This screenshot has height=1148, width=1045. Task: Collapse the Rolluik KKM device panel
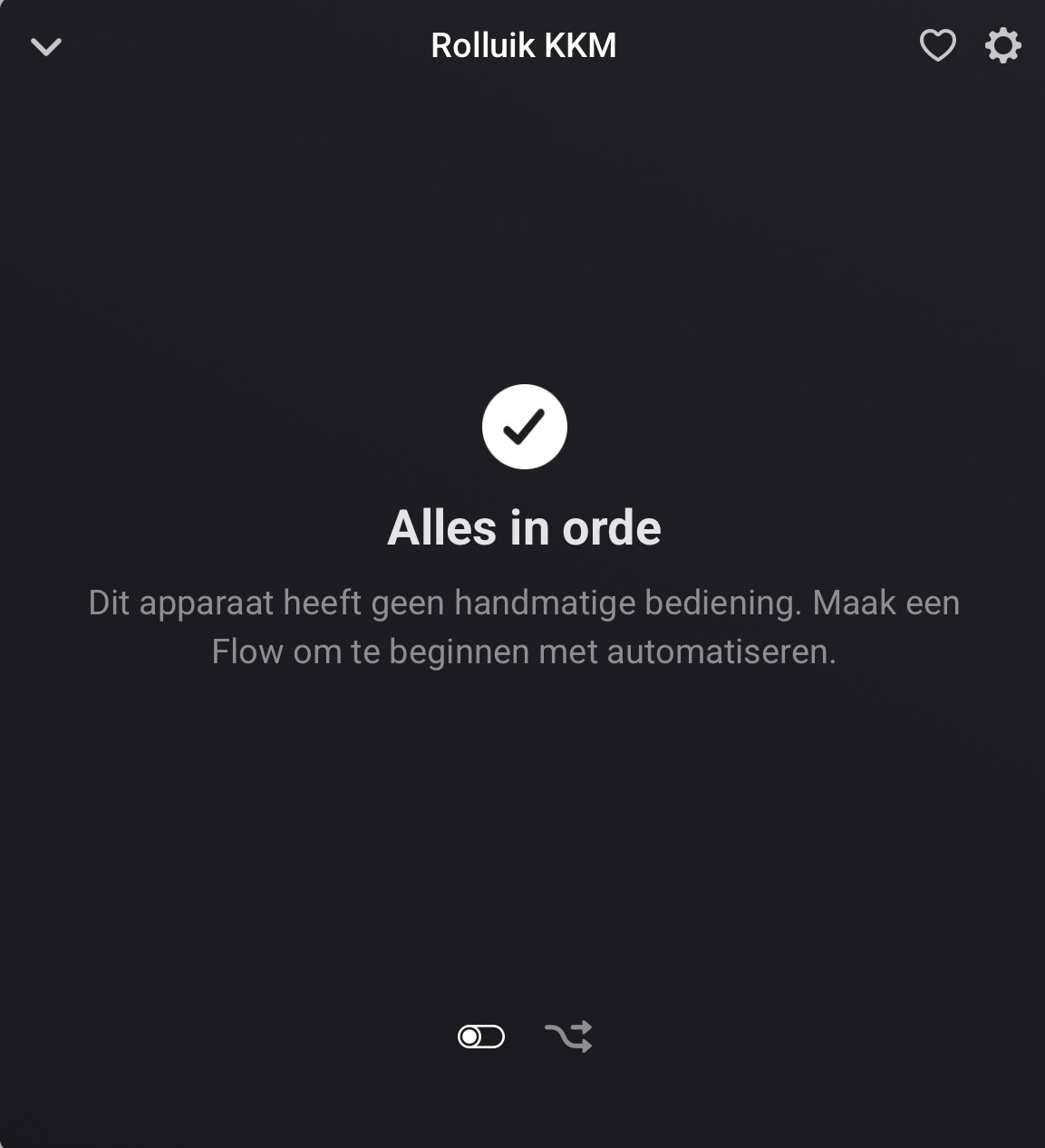46,46
